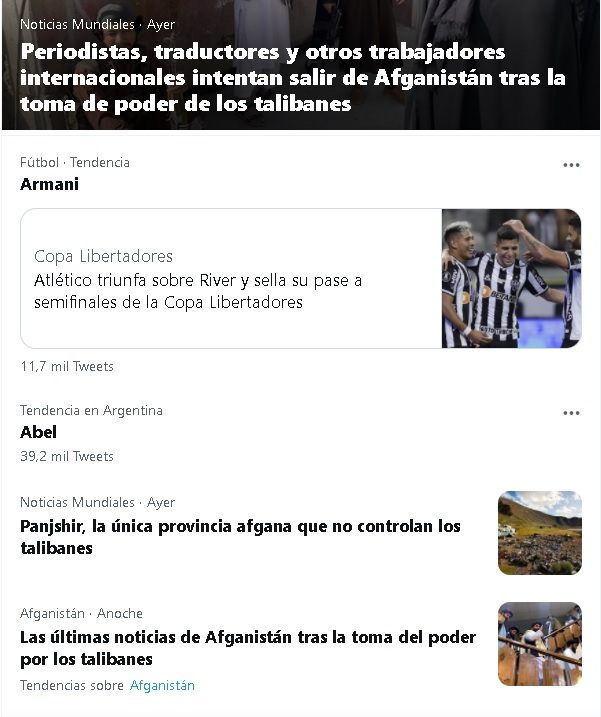This screenshot has width=601, height=717.
Task: Read the Panjshir province news story
Action: pos(240,536)
